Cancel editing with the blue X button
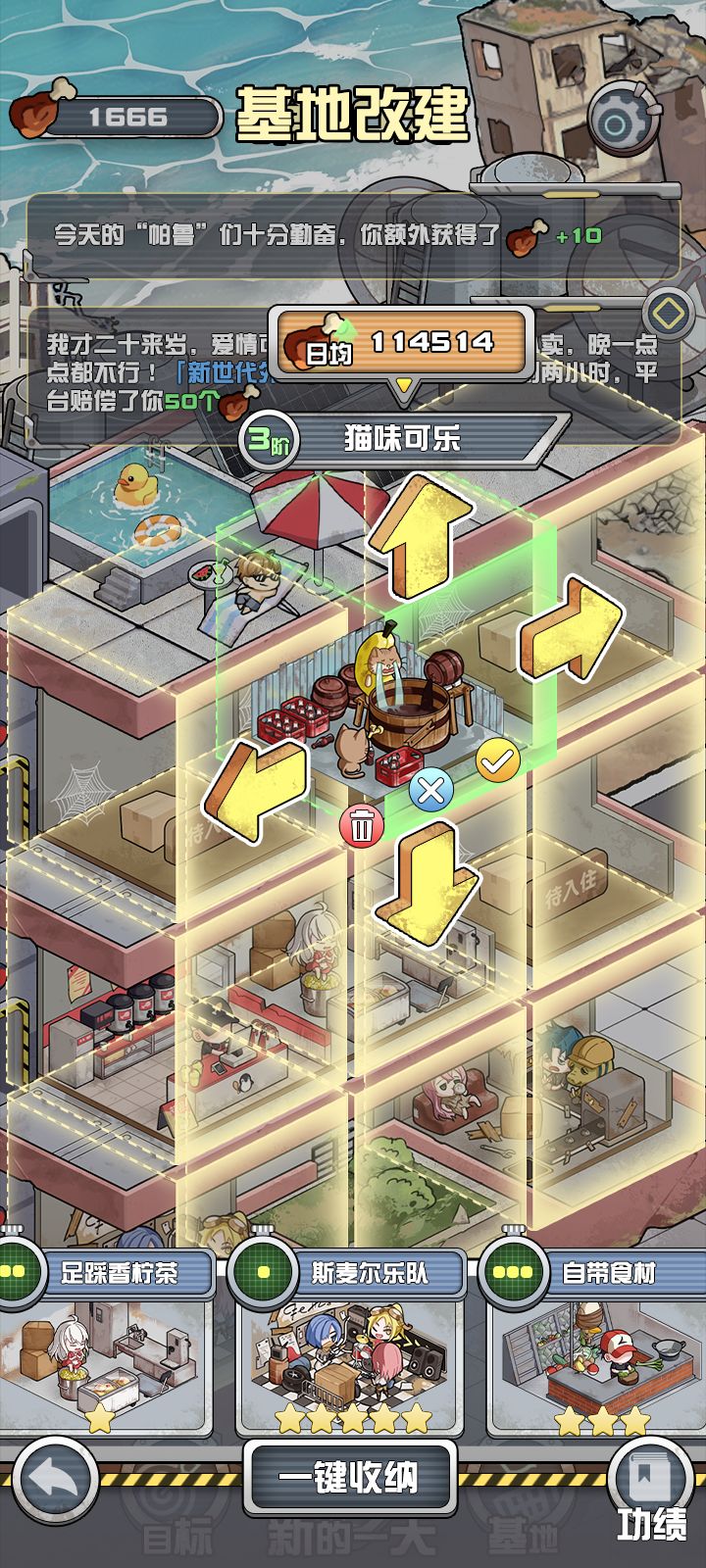 pos(429,788)
